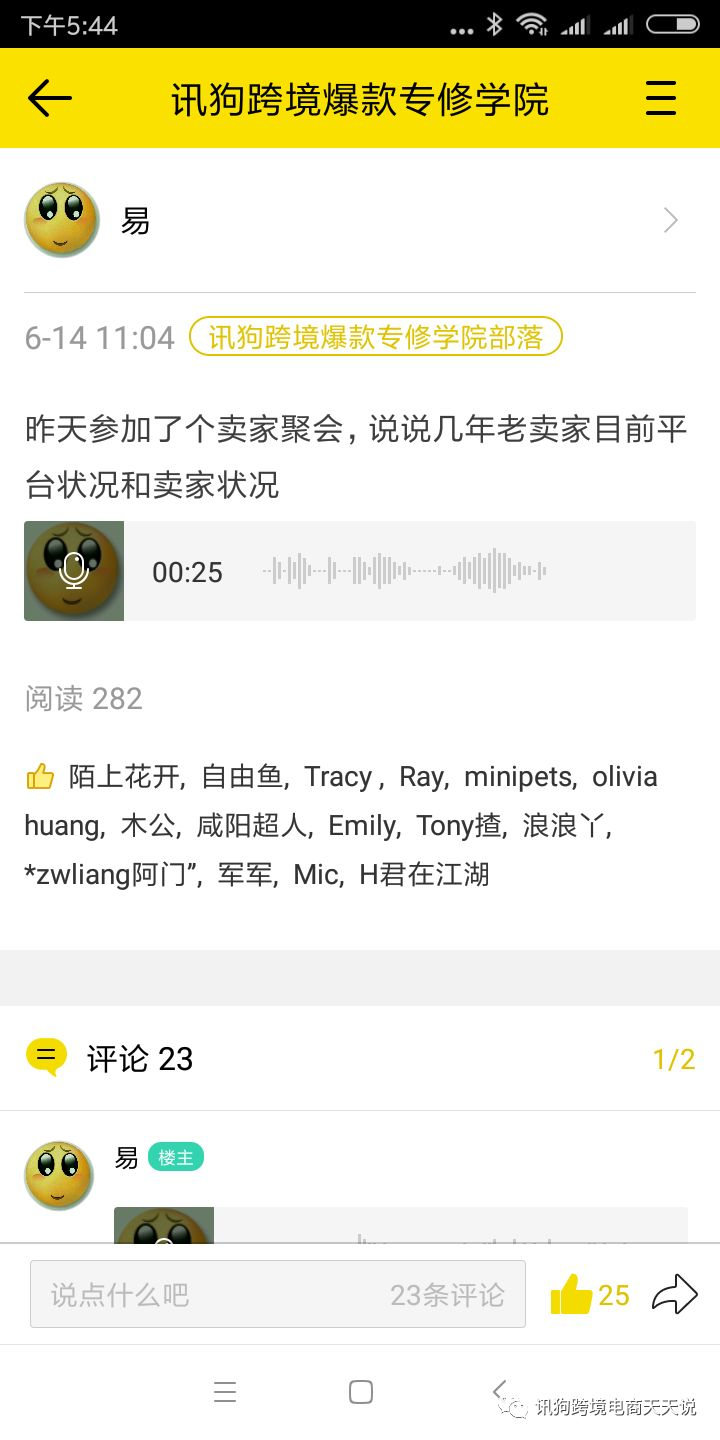This screenshot has height=1440, width=720.
Task: Tap the 说点什么吧 comment box
Action: tap(277, 1295)
